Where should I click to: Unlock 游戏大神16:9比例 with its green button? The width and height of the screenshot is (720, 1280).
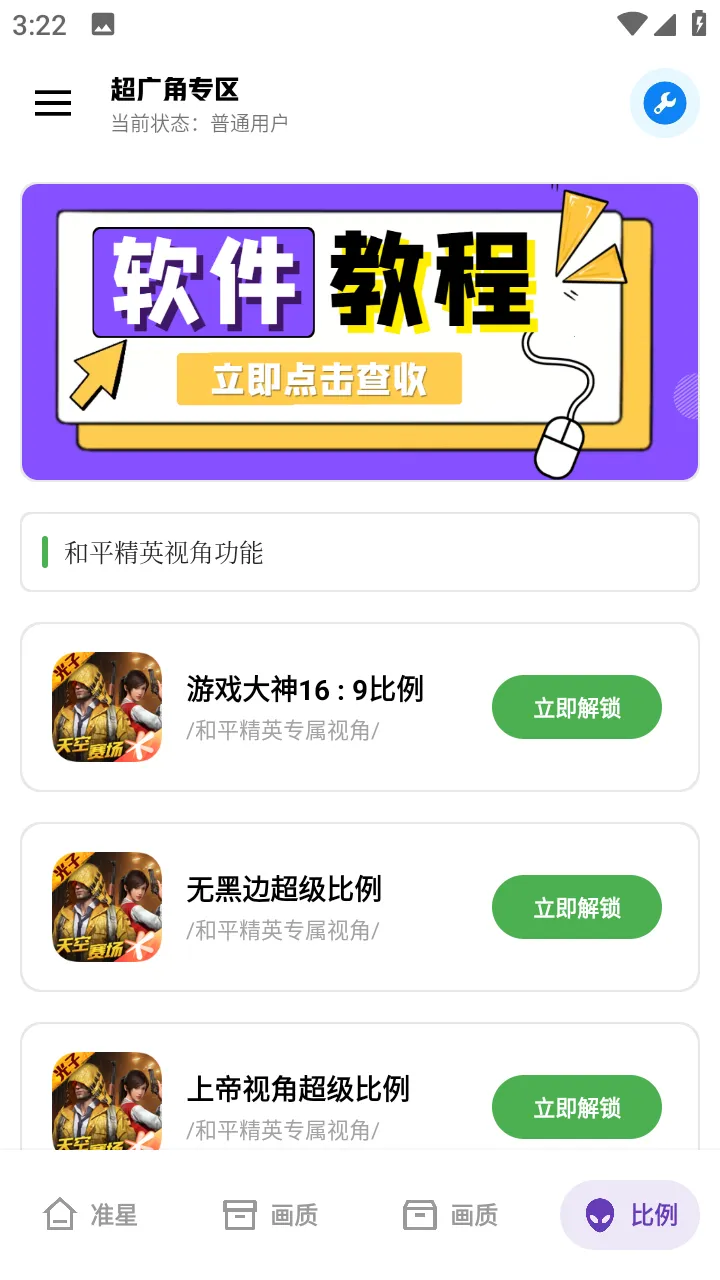point(576,707)
